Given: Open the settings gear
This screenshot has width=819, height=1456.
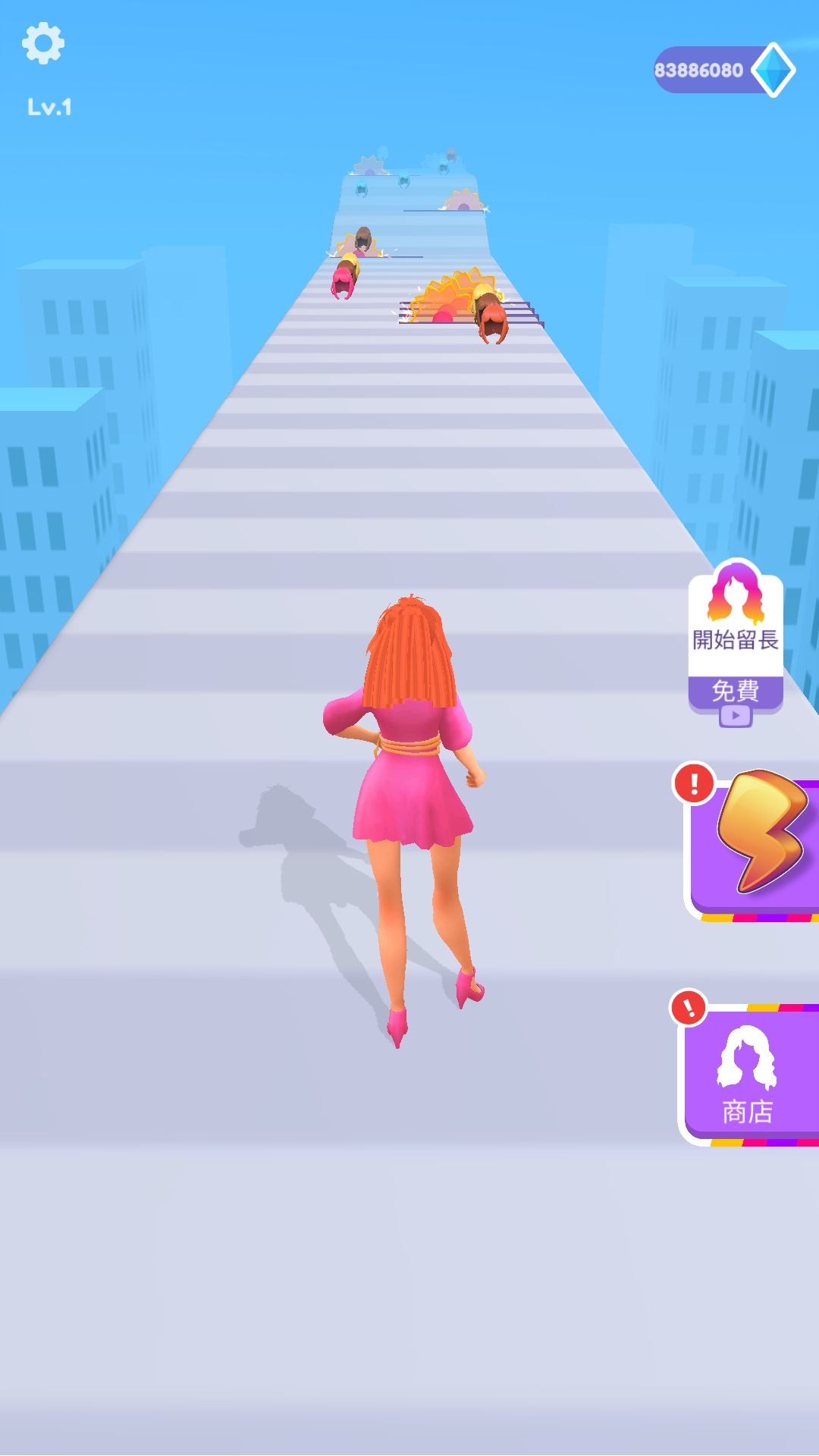Looking at the screenshot, I should click(43, 43).
